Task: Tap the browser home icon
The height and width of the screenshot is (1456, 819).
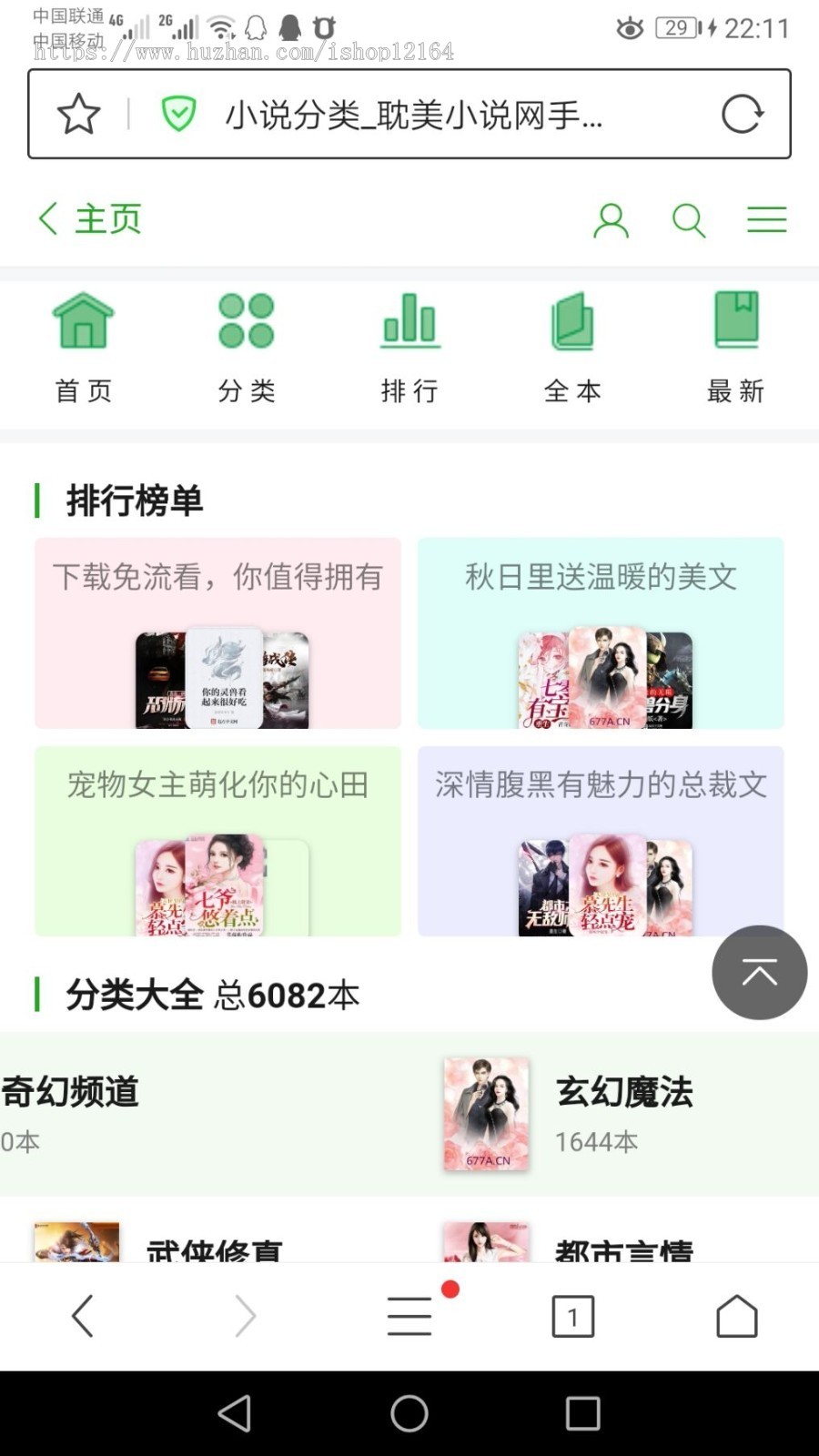Action: click(x=737, y=1315)
